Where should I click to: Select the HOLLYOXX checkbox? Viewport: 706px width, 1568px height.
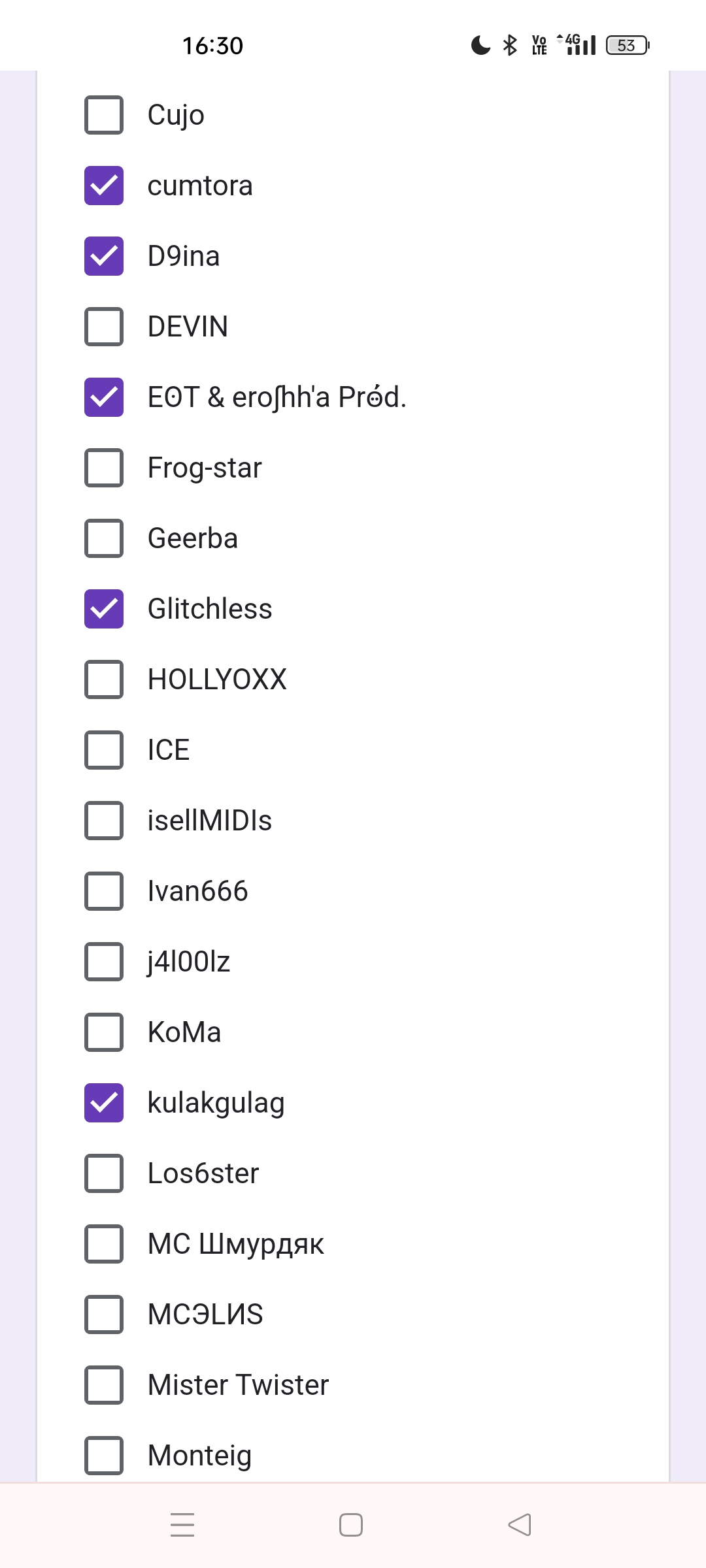click(104, 679)
